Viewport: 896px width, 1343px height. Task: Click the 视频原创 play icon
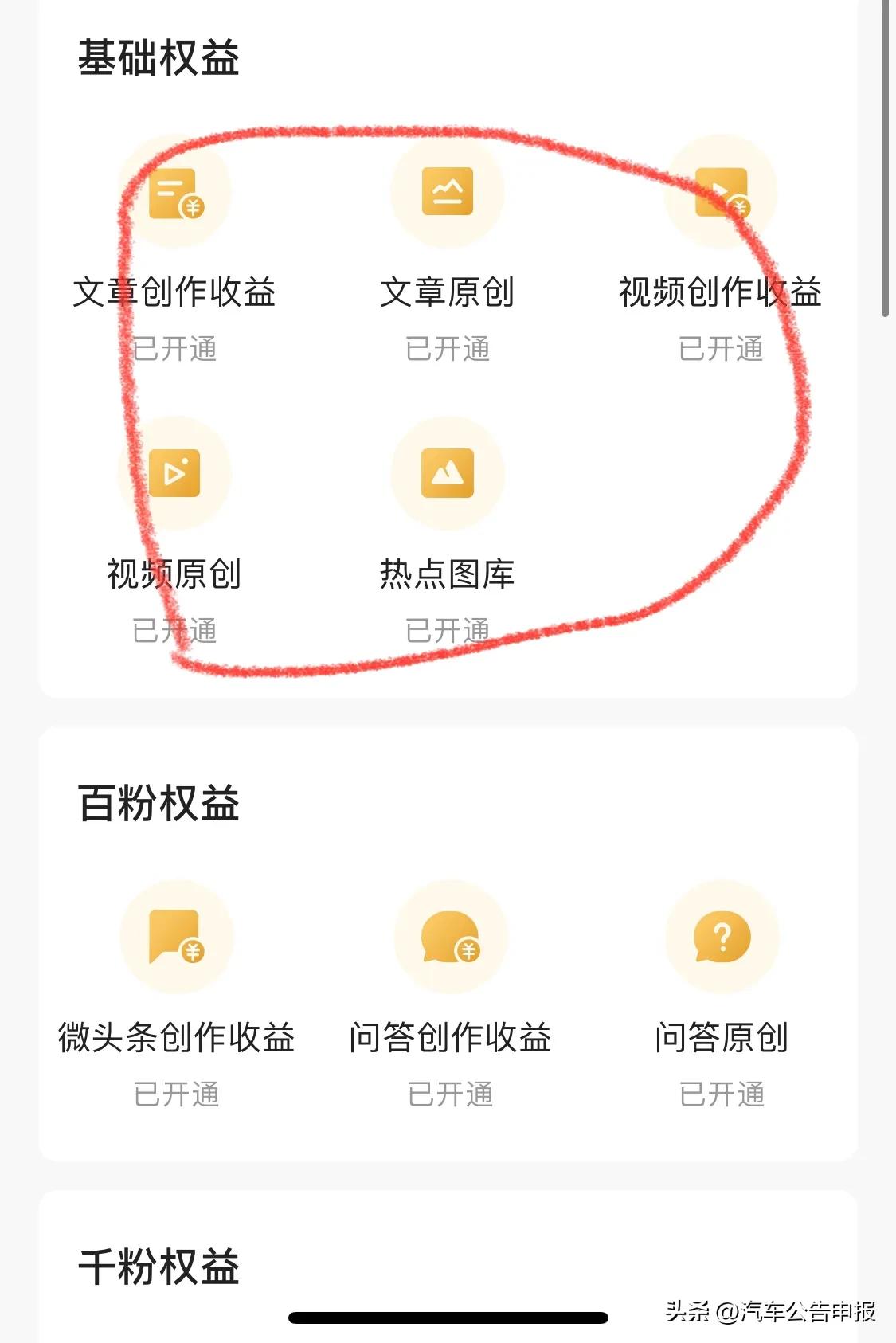(x=177, y=474)
